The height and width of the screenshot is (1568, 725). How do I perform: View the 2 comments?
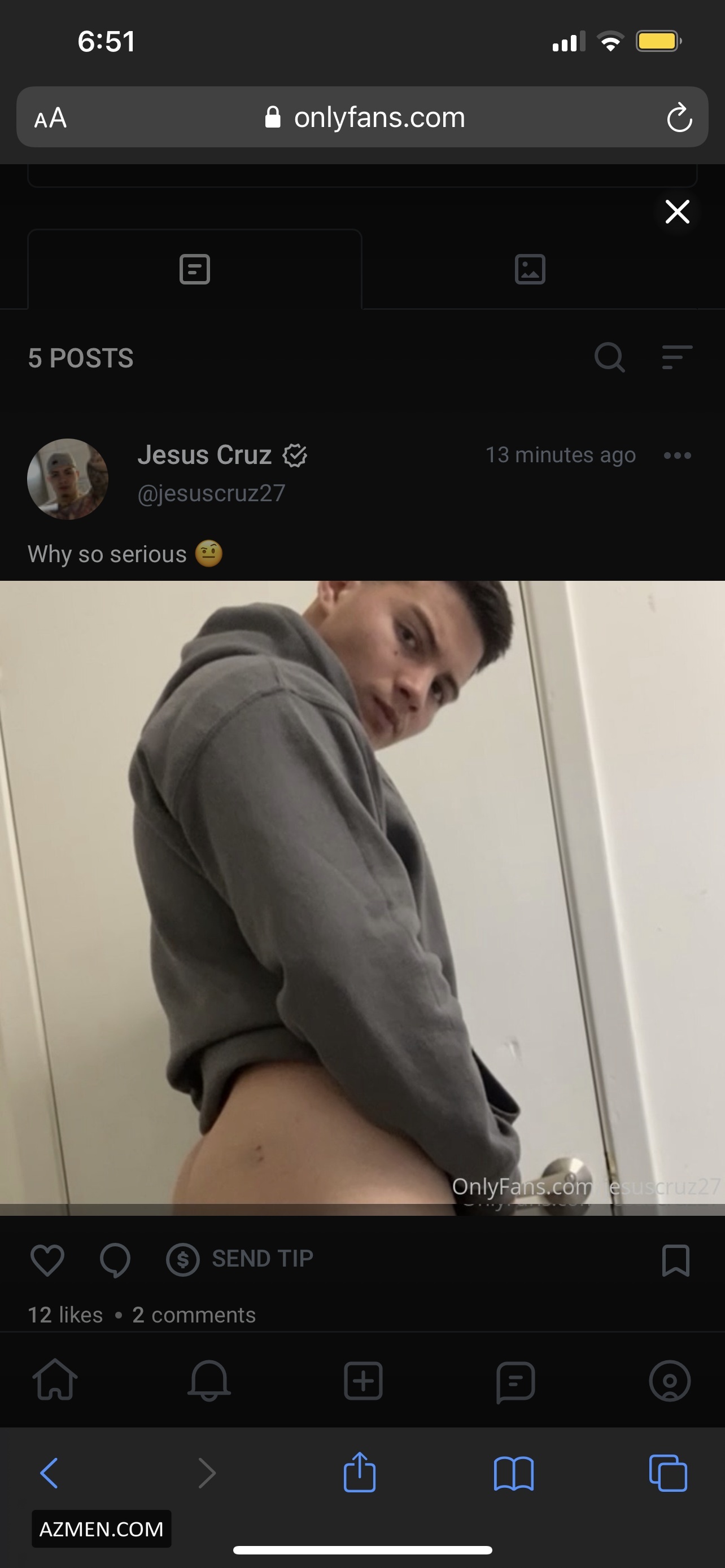194,1315
